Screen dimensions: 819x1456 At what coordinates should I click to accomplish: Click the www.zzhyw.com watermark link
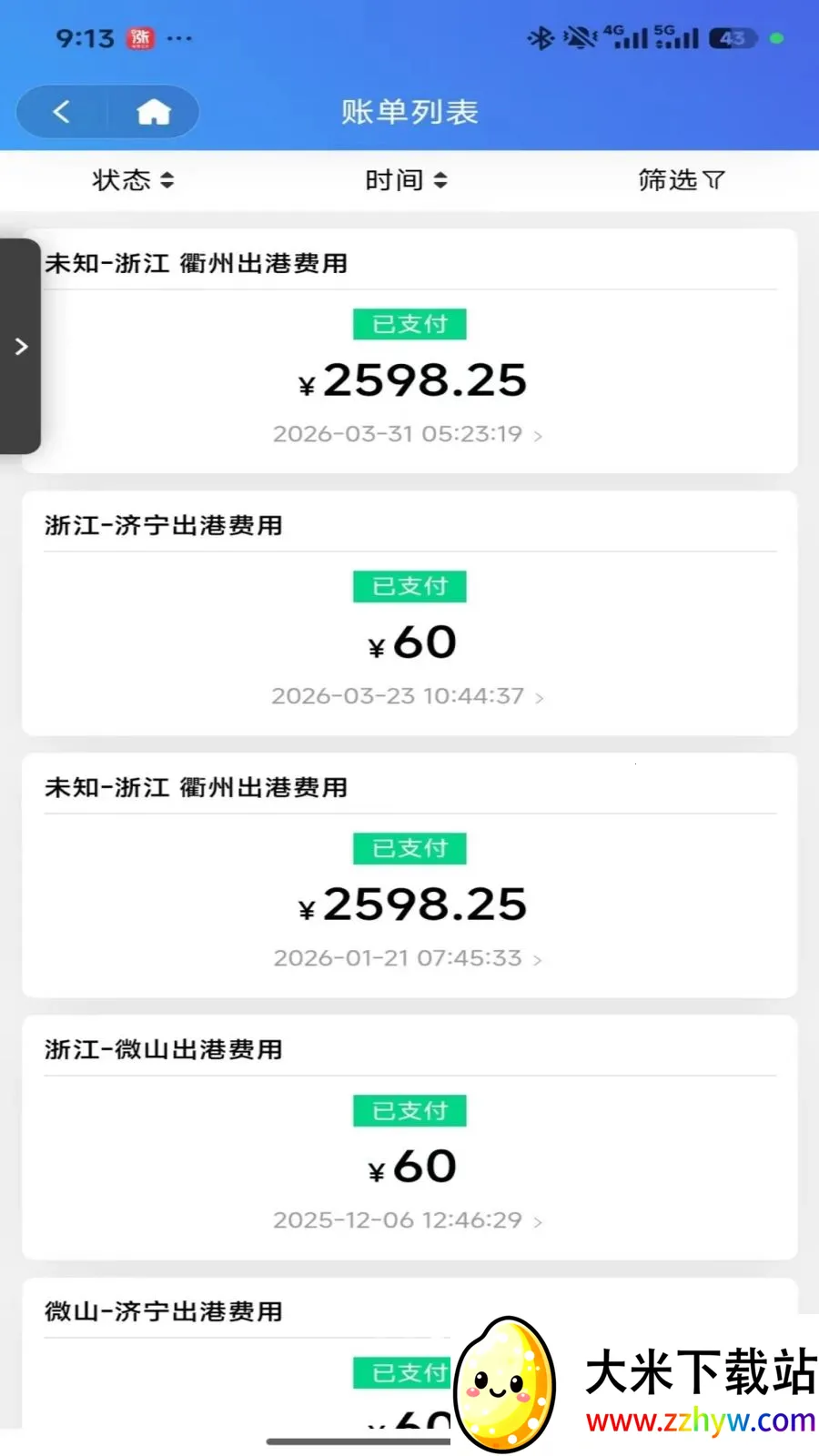(x=703, y=1421)
